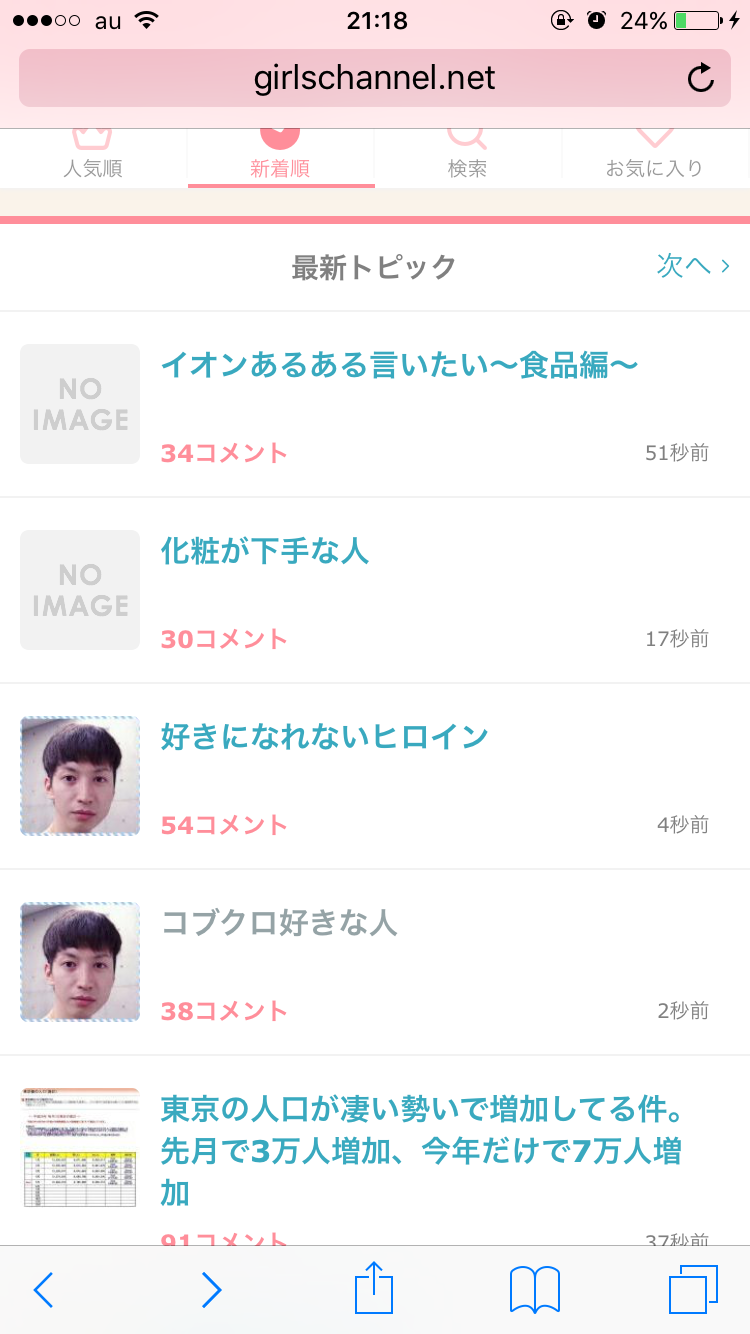Switch to the 検索 tab

[x=467, y=155]
